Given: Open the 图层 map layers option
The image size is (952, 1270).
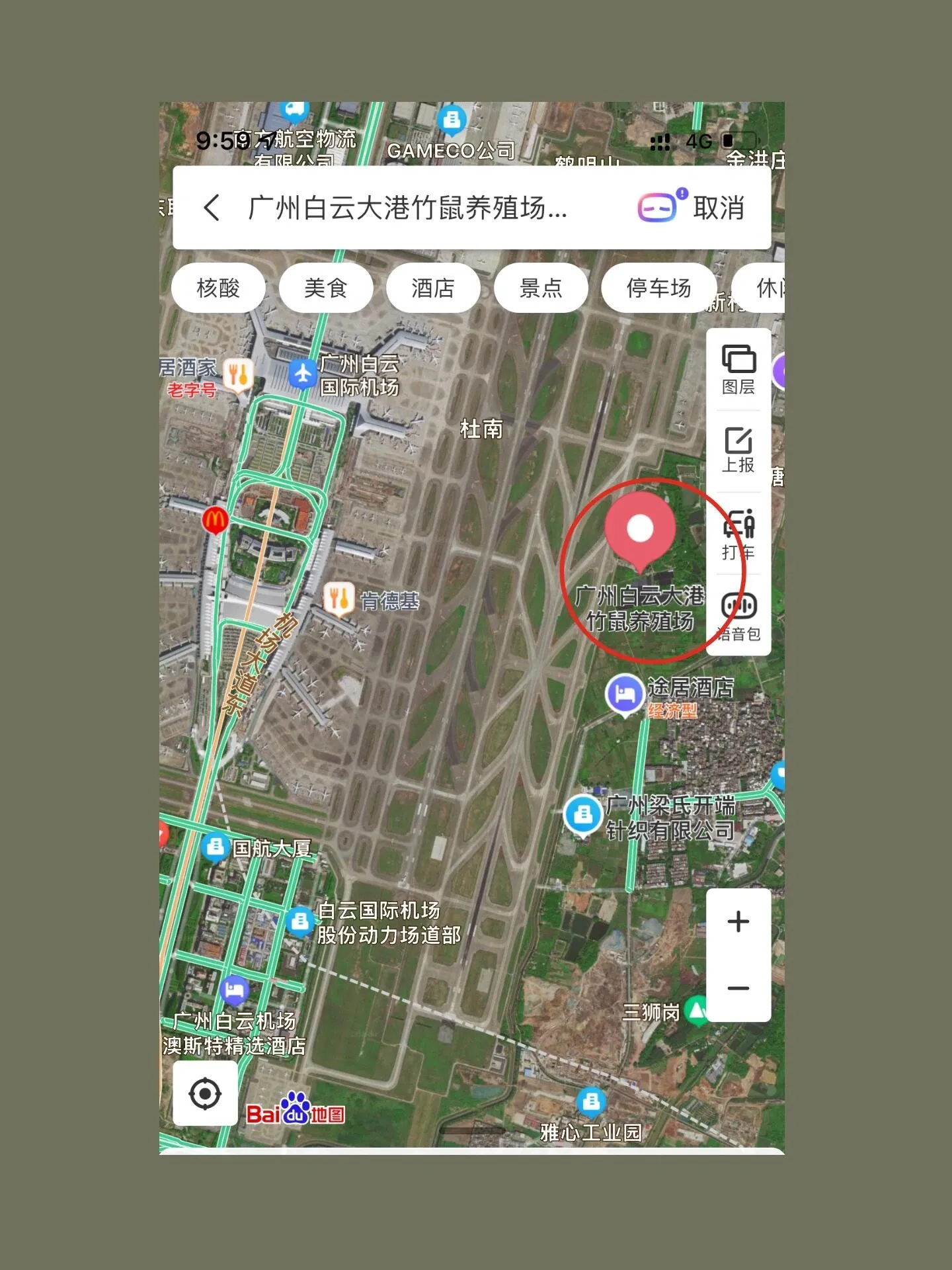Looking at the screenshot, I should tap(738, 370).
